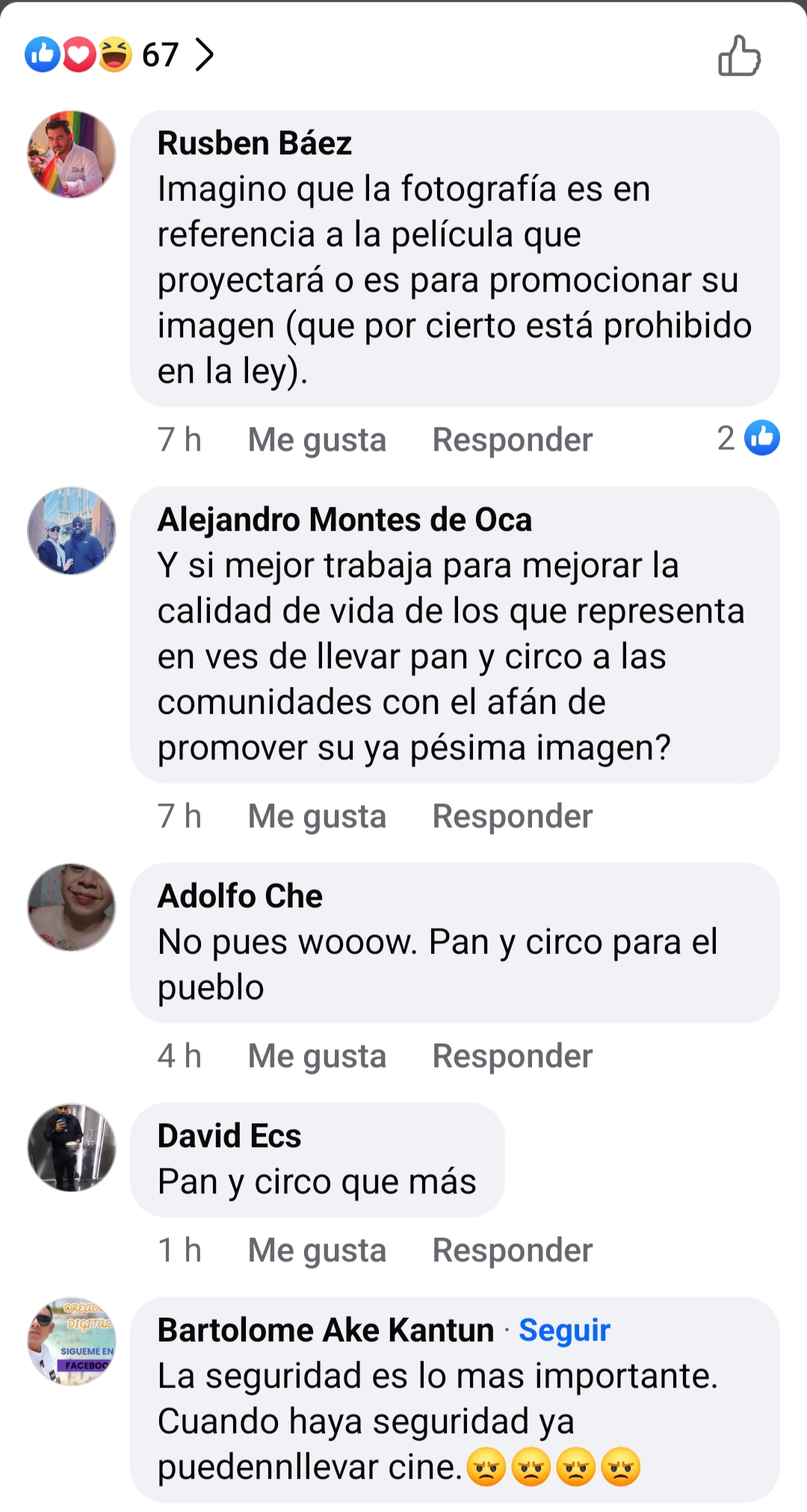This screenshot has width=807, height=1512.
Task: View likes on Rusben Báez's comment
Action: pos(749,439)
